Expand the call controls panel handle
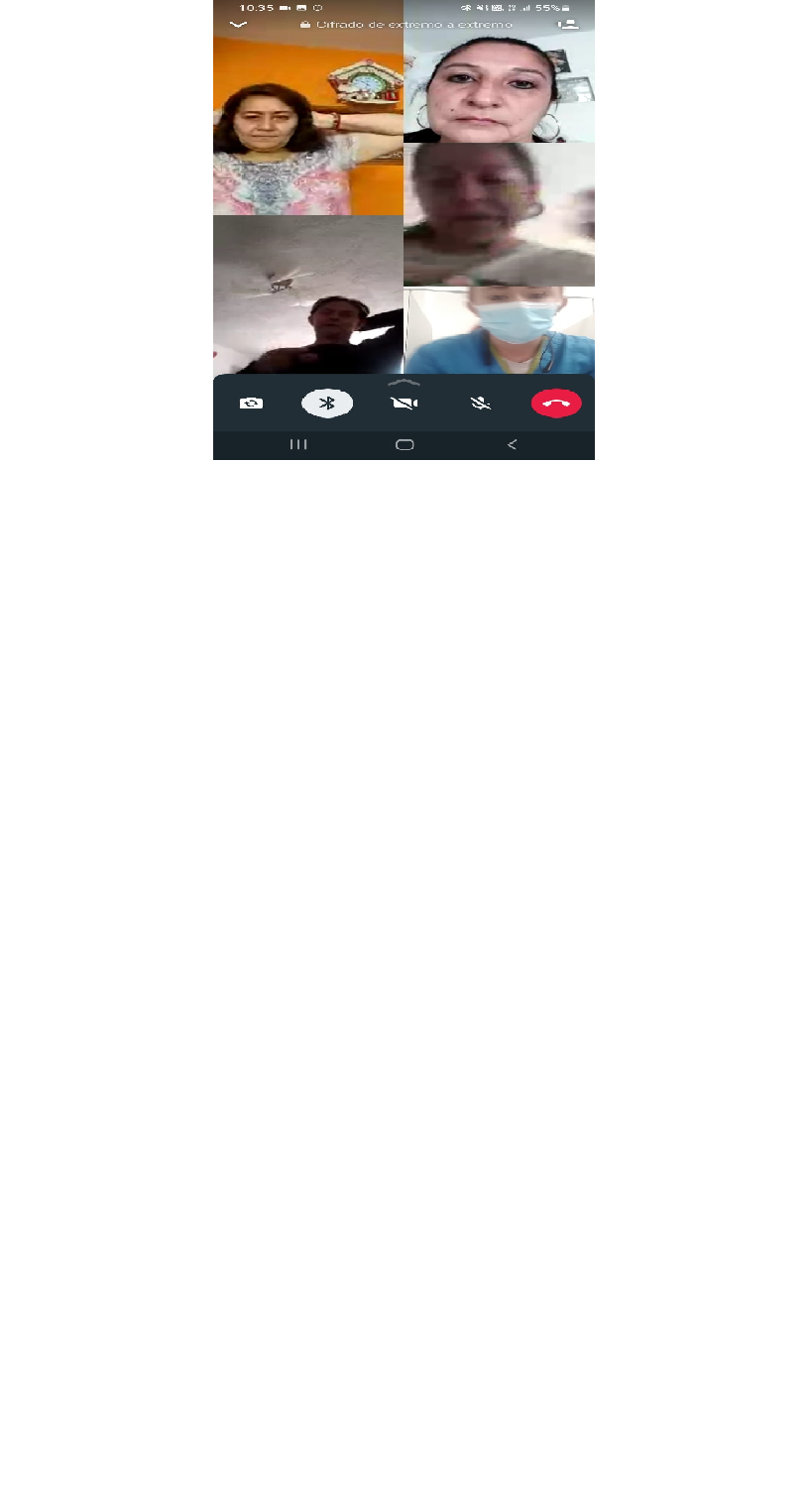This screenshot has height=1507, width=812. pyautogui.click(x=404, y=382)
